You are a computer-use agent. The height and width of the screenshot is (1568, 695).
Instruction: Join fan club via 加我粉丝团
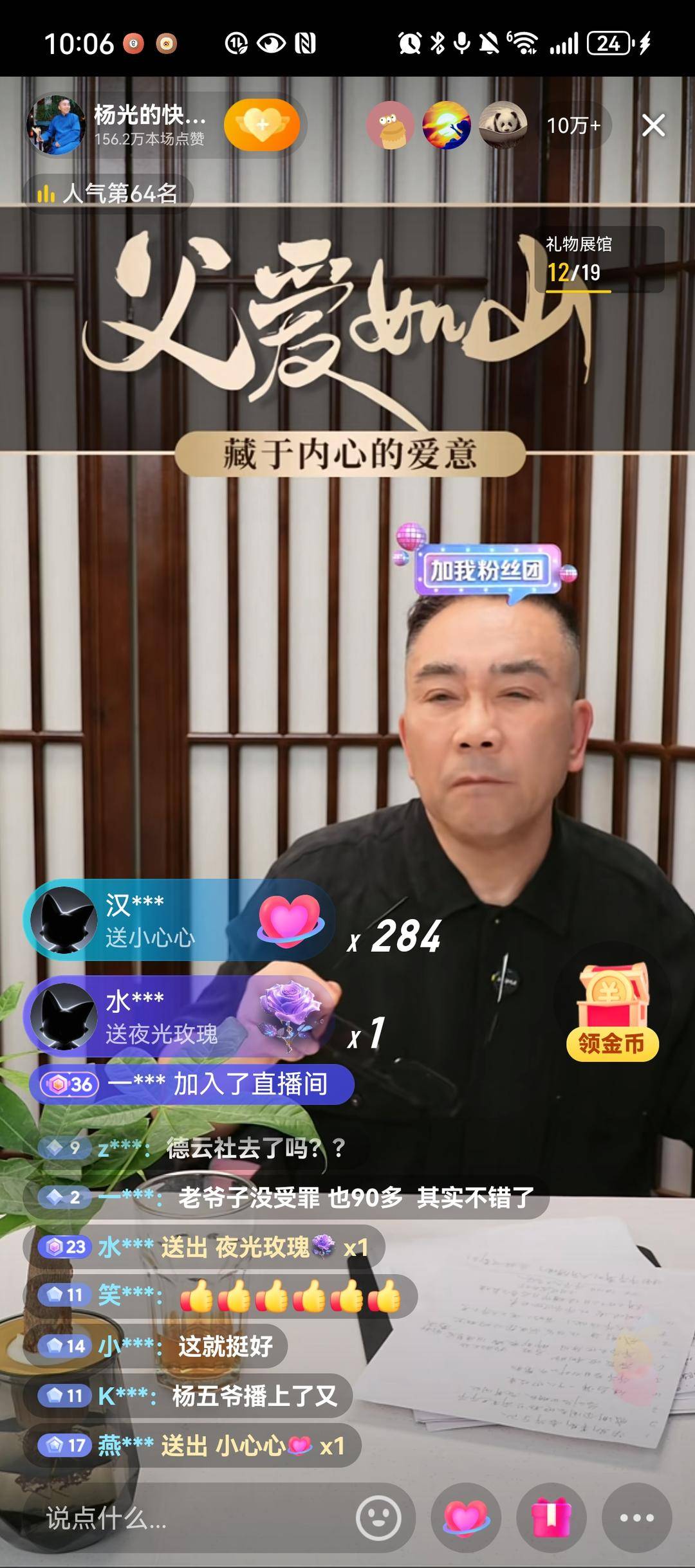[486, 570]
